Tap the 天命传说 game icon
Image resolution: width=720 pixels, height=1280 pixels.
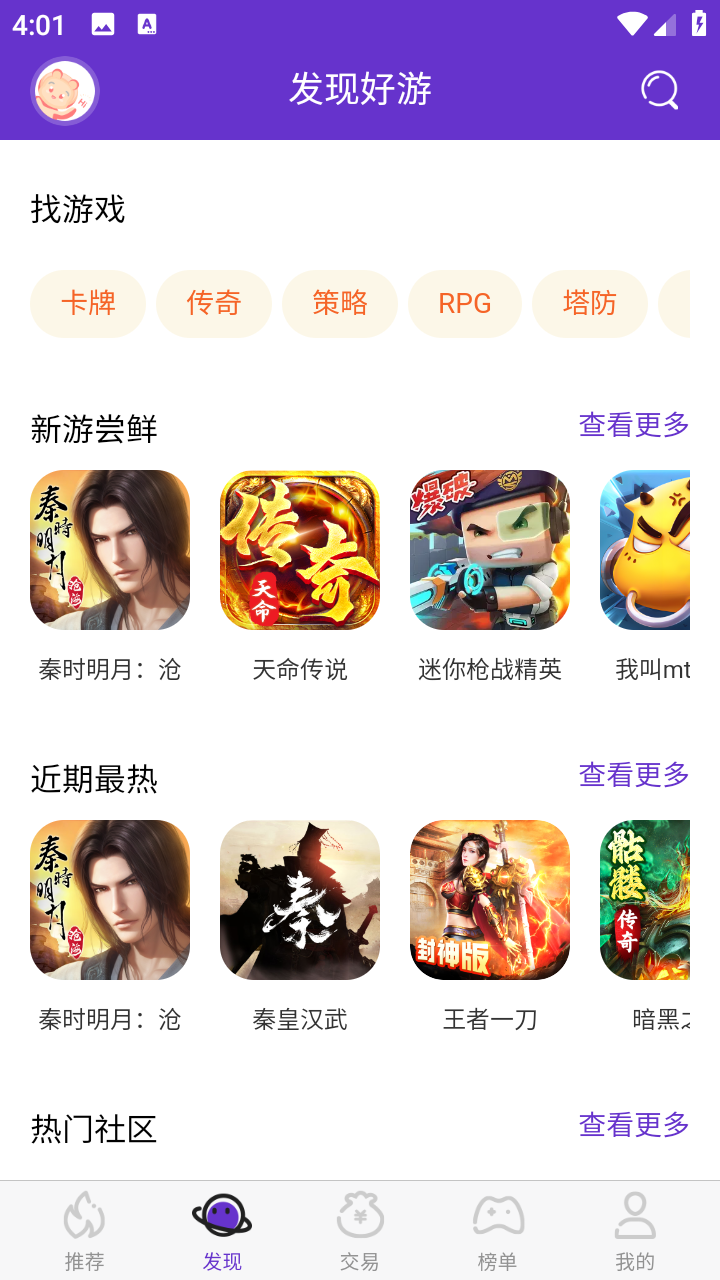point(300,550)
